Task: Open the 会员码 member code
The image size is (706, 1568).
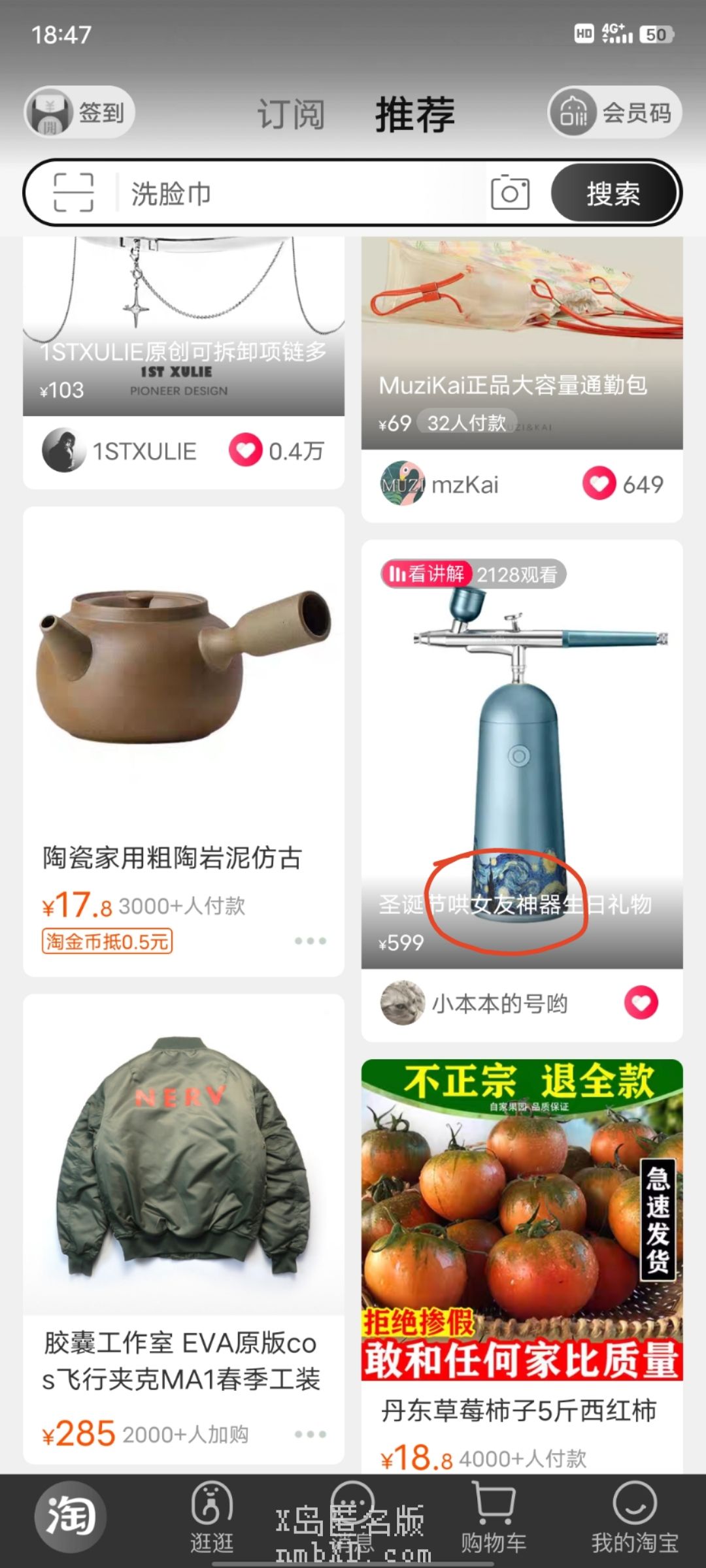Action: [614, 112]
